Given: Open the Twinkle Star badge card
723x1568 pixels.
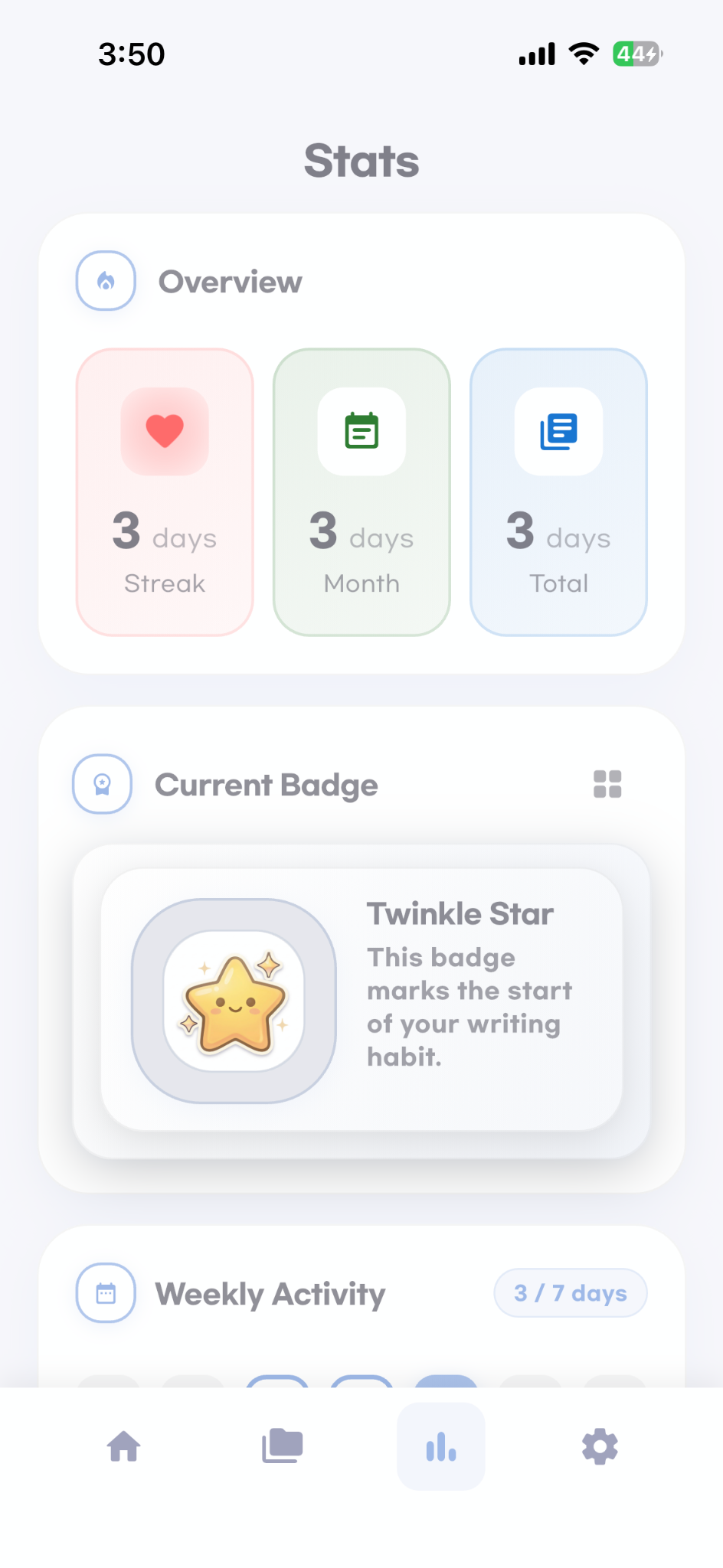Looking at the screenshot, I should tap(361, 1000).
